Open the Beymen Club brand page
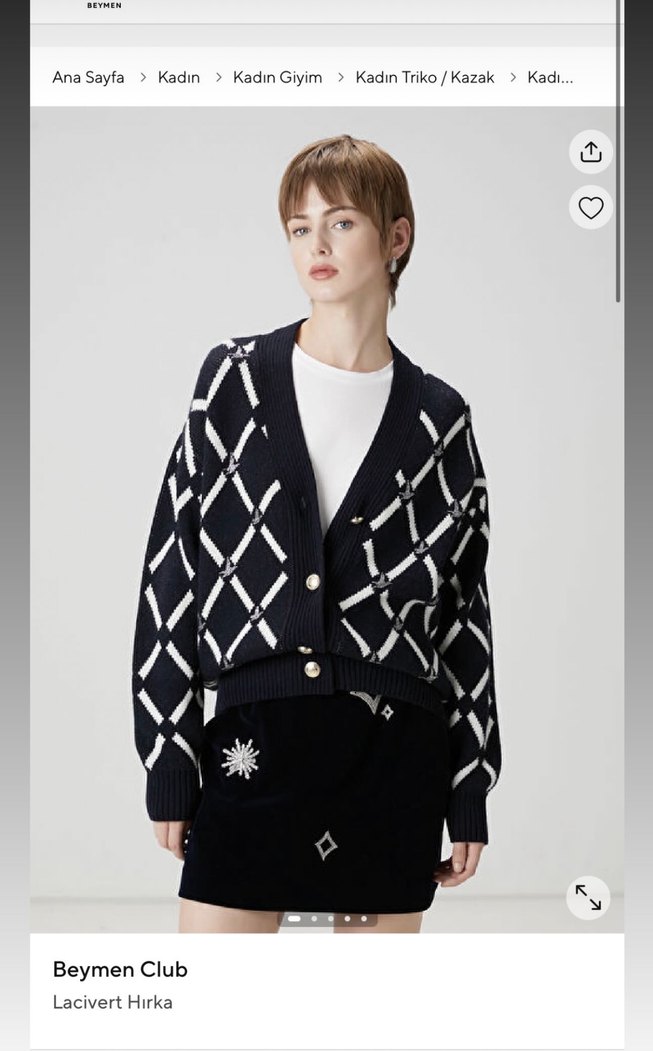Viewport: 653px width, 1051px height. (x=120, y=969)
